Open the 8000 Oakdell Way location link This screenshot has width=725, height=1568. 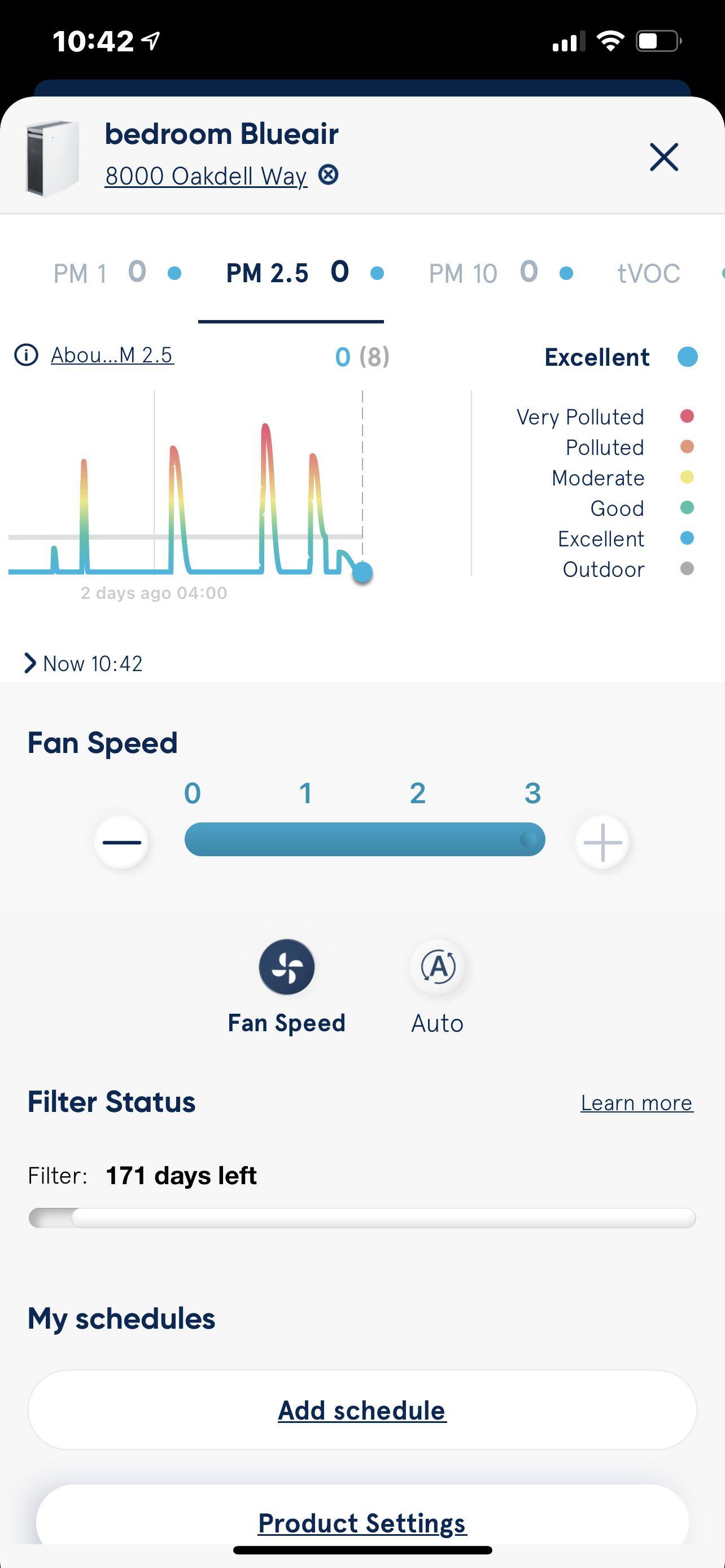206,176
